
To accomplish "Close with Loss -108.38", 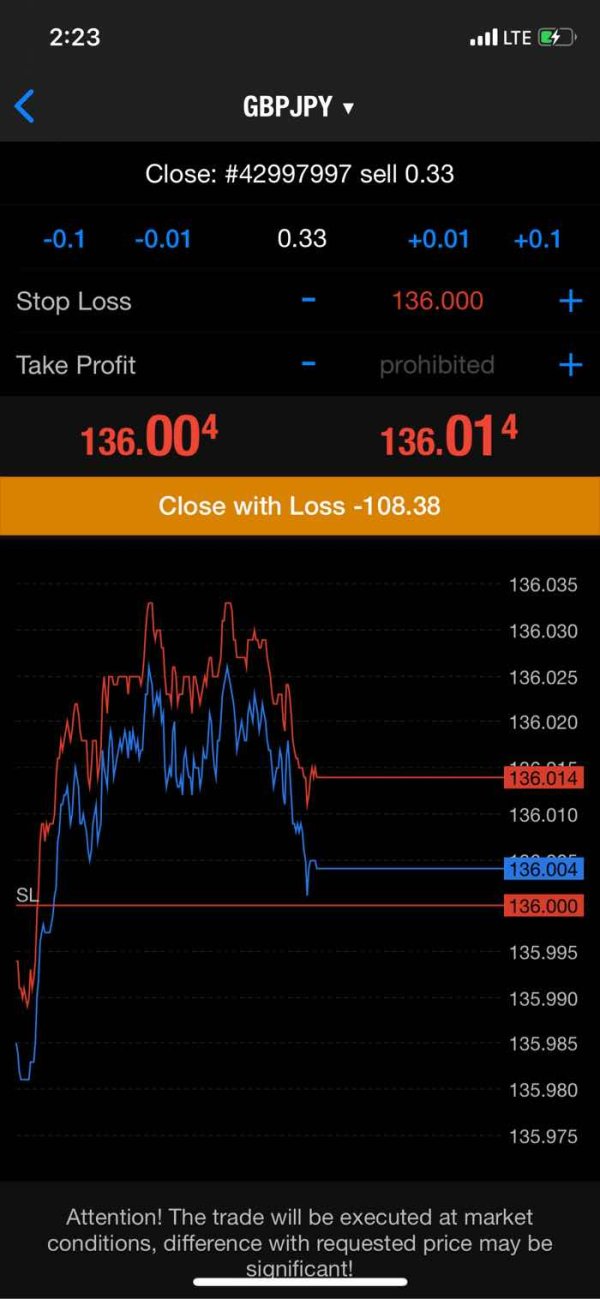I will (300, 506).
